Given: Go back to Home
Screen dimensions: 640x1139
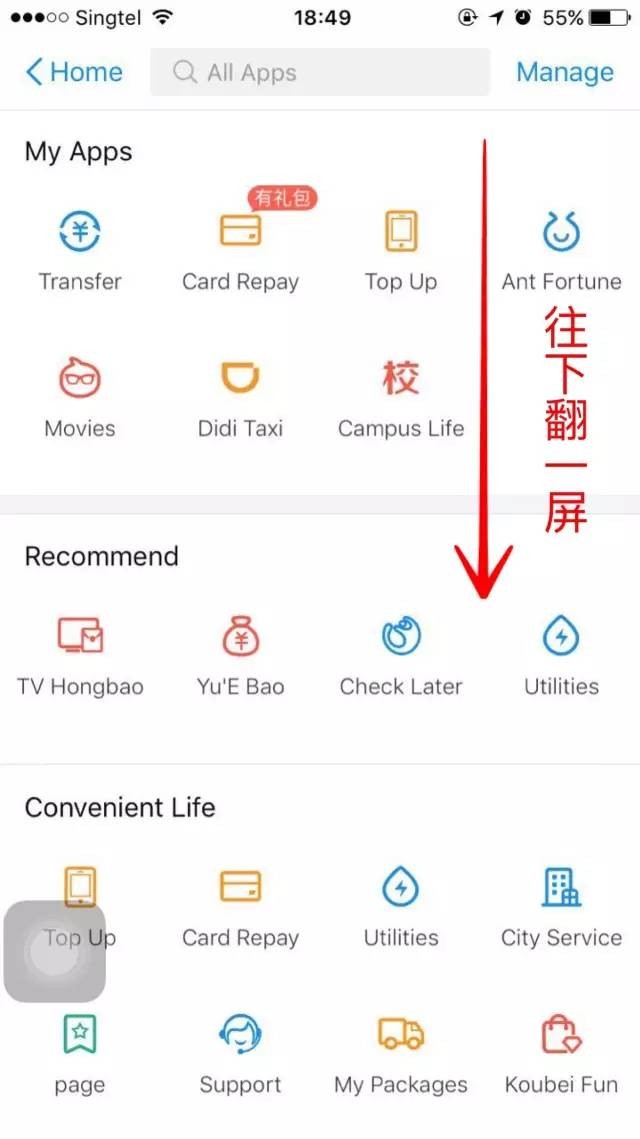Looking at the screenshot, I should tap(73, 72).
